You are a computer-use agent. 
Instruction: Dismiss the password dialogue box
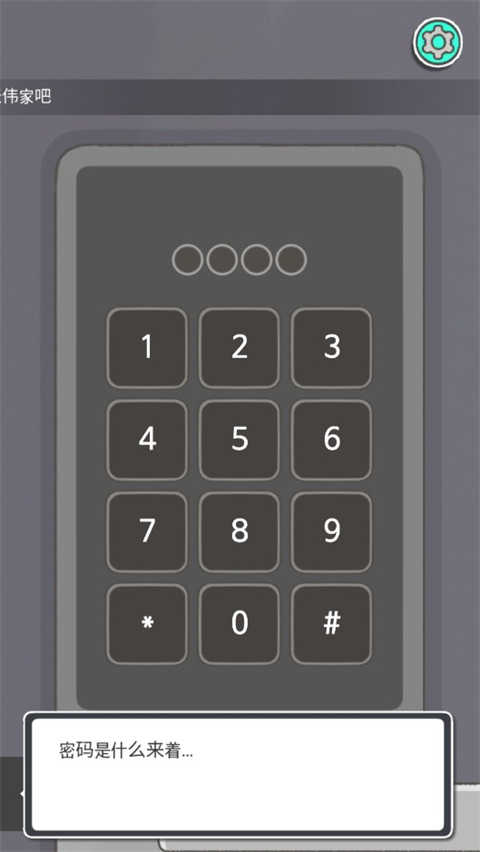coord(238,774)
